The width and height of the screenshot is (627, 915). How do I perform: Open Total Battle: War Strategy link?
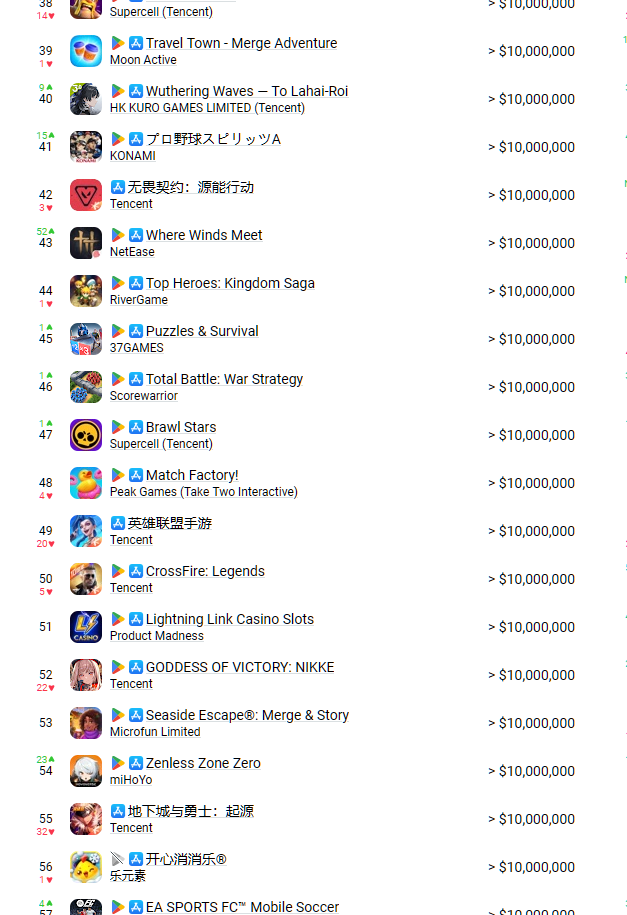point(224,379)
